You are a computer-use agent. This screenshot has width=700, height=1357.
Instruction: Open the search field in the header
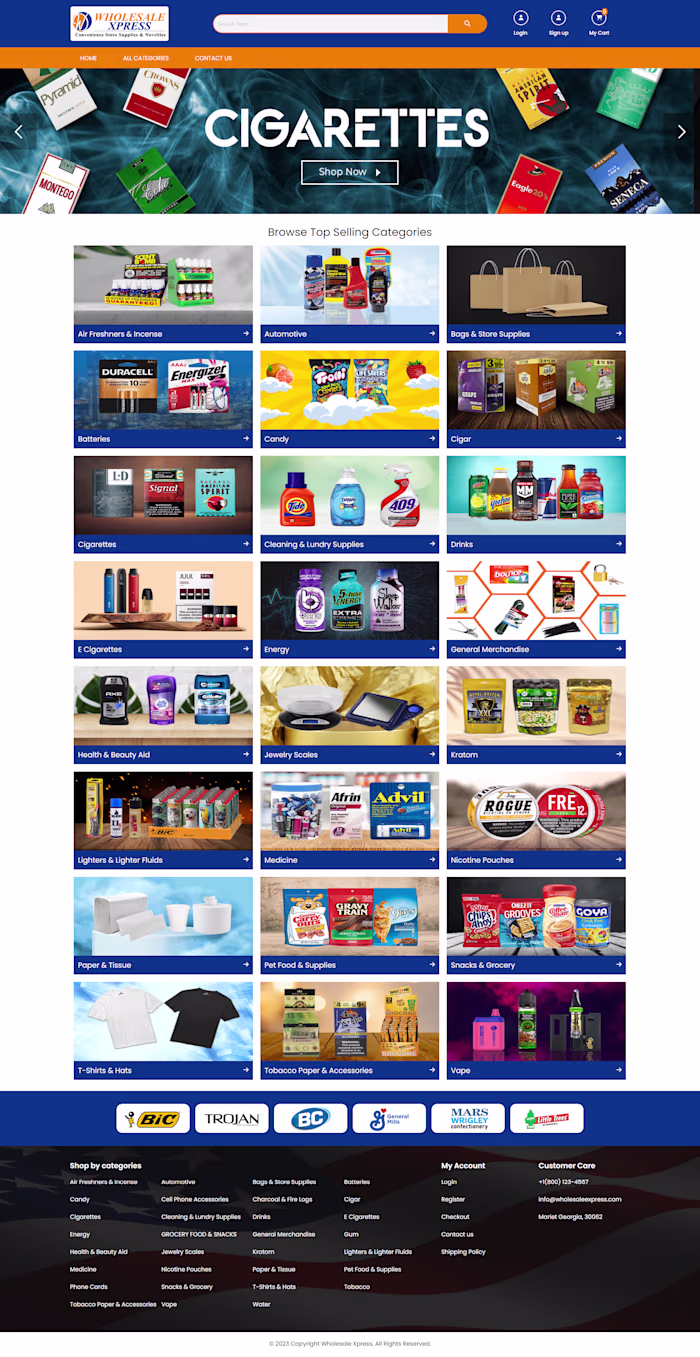330,24
